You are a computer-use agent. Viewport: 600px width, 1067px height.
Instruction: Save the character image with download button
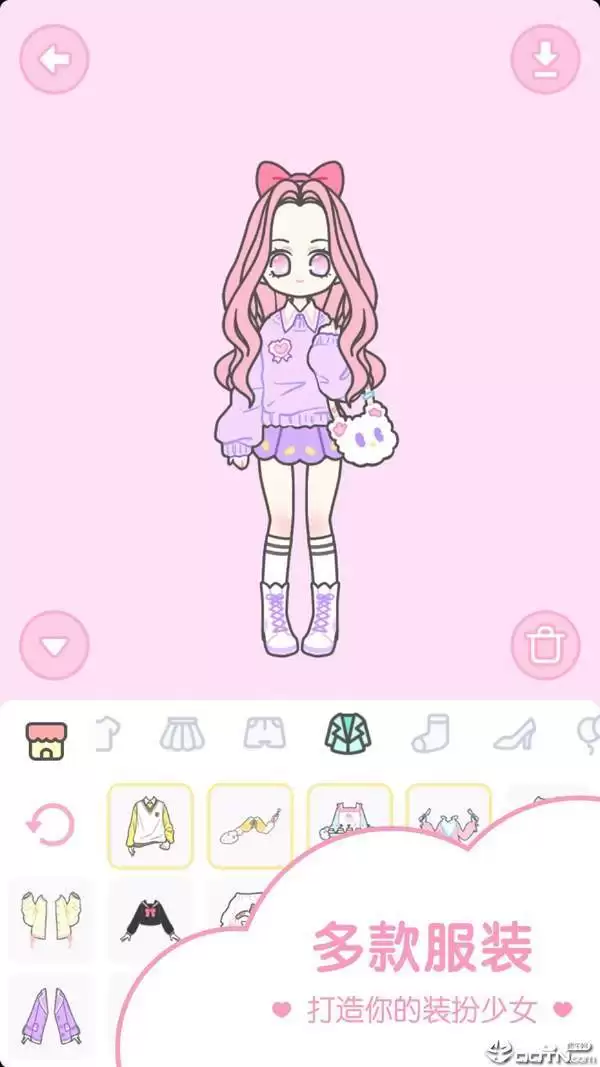(545, 59)
